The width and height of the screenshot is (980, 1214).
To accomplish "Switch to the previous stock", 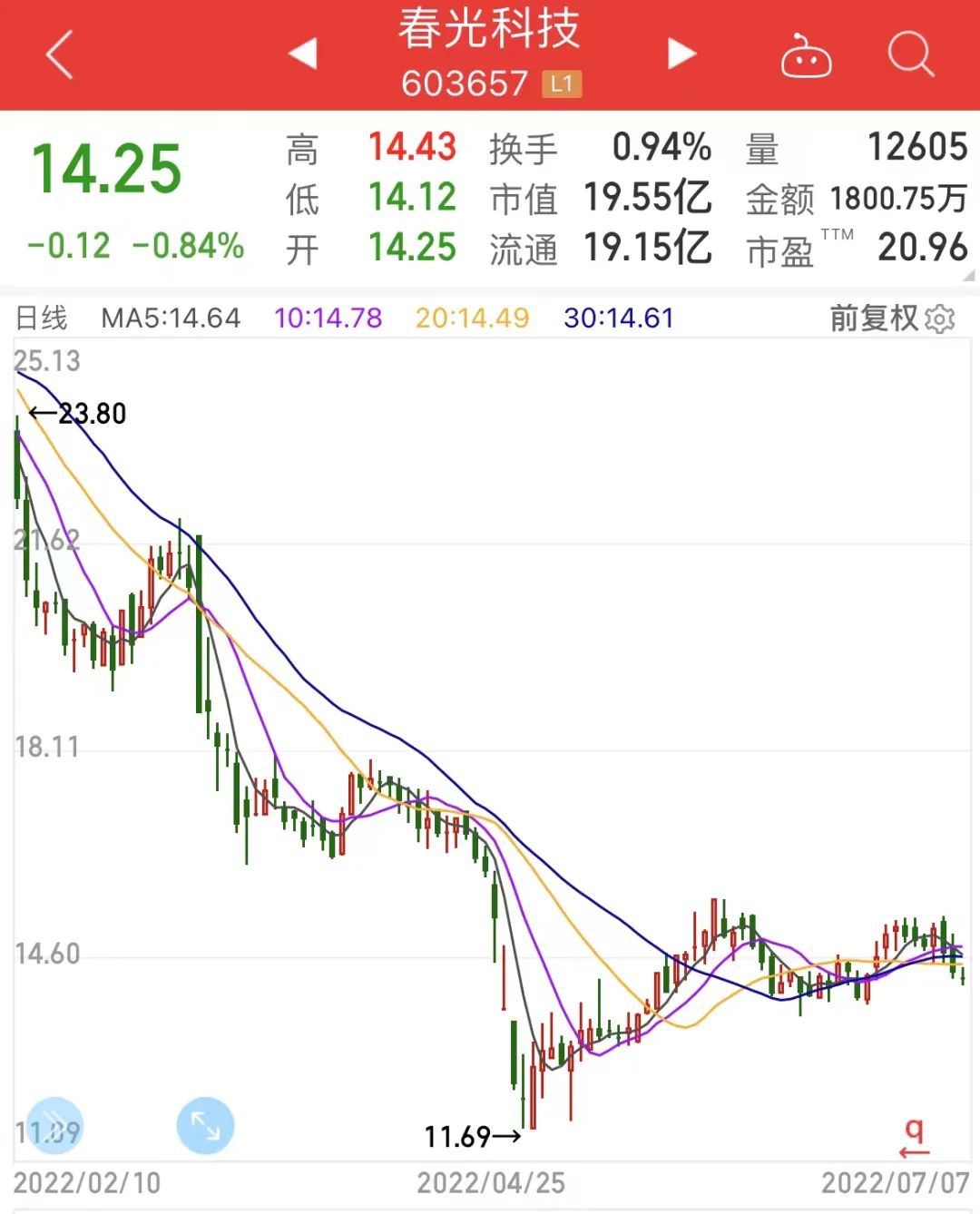I will pyautogui.click(x=302, y=54).
